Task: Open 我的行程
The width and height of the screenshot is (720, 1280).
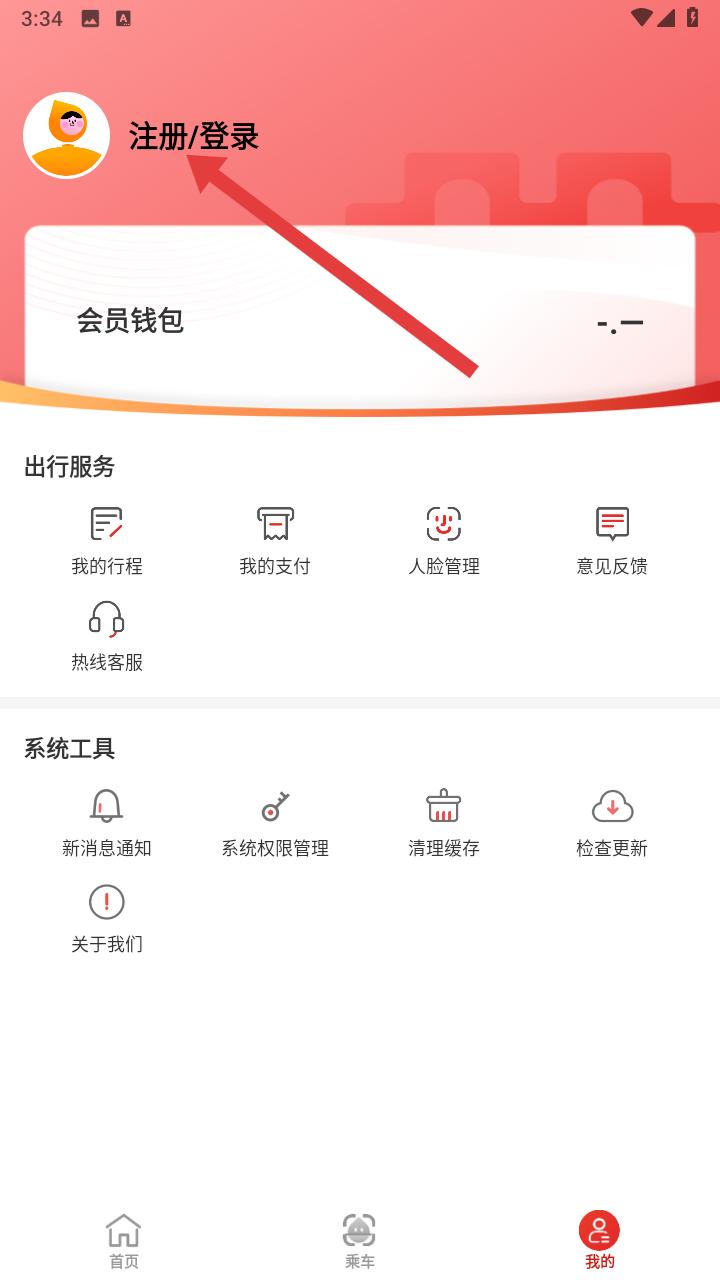Action: [x=106, y=541]
